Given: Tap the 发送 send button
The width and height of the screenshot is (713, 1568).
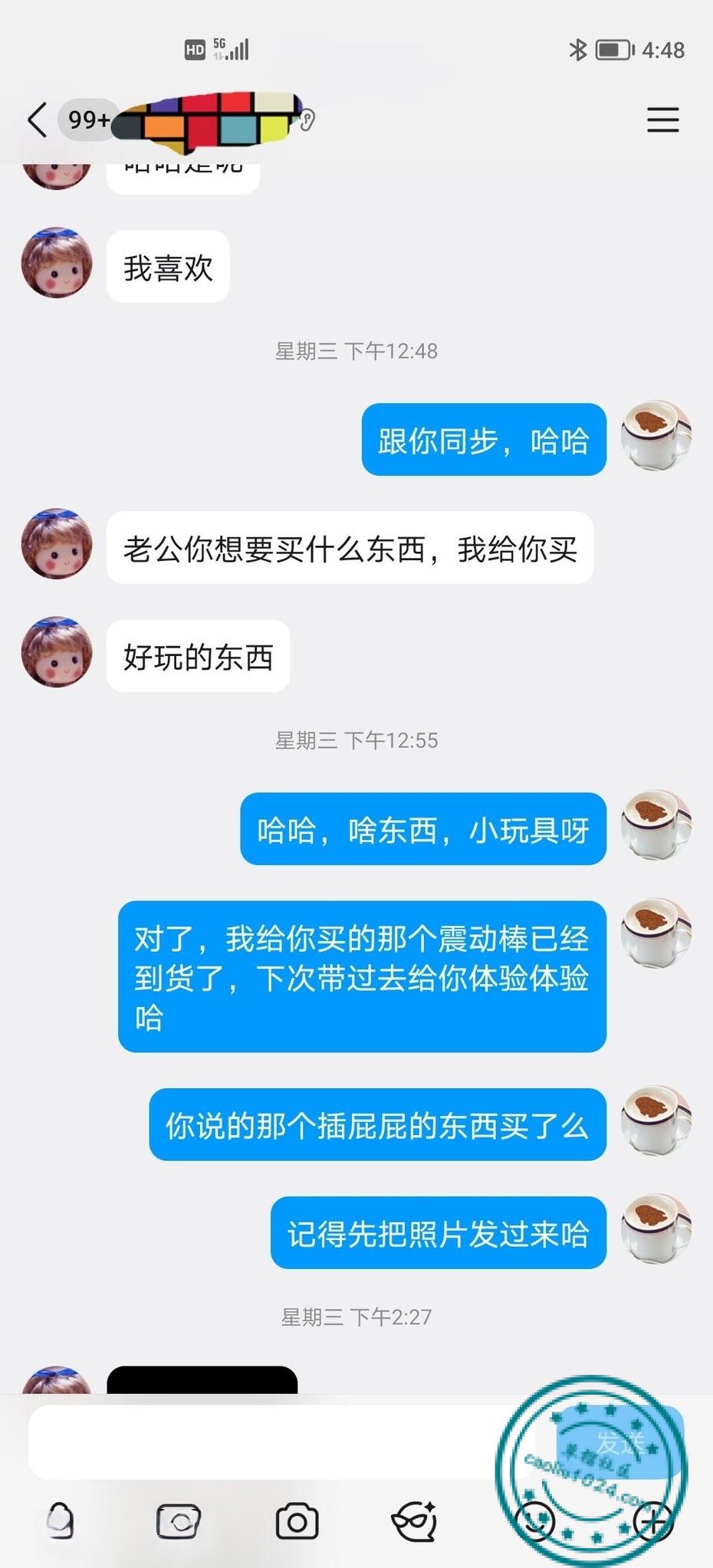Looking at the screenshot, I should click(x=619, y=1442).
